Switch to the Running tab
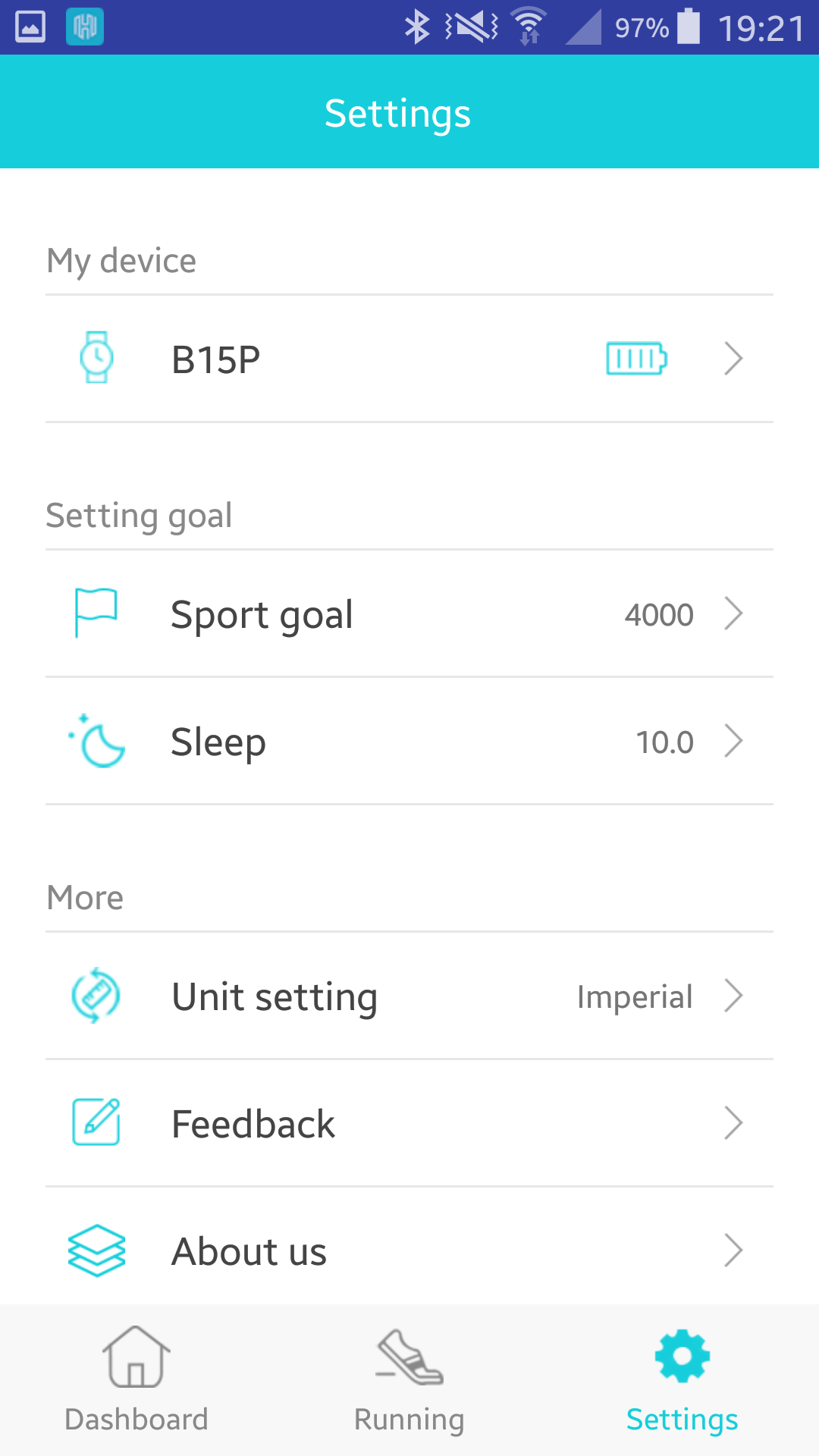This screenshot has height=1456, width=819. tap(409, 1380)
